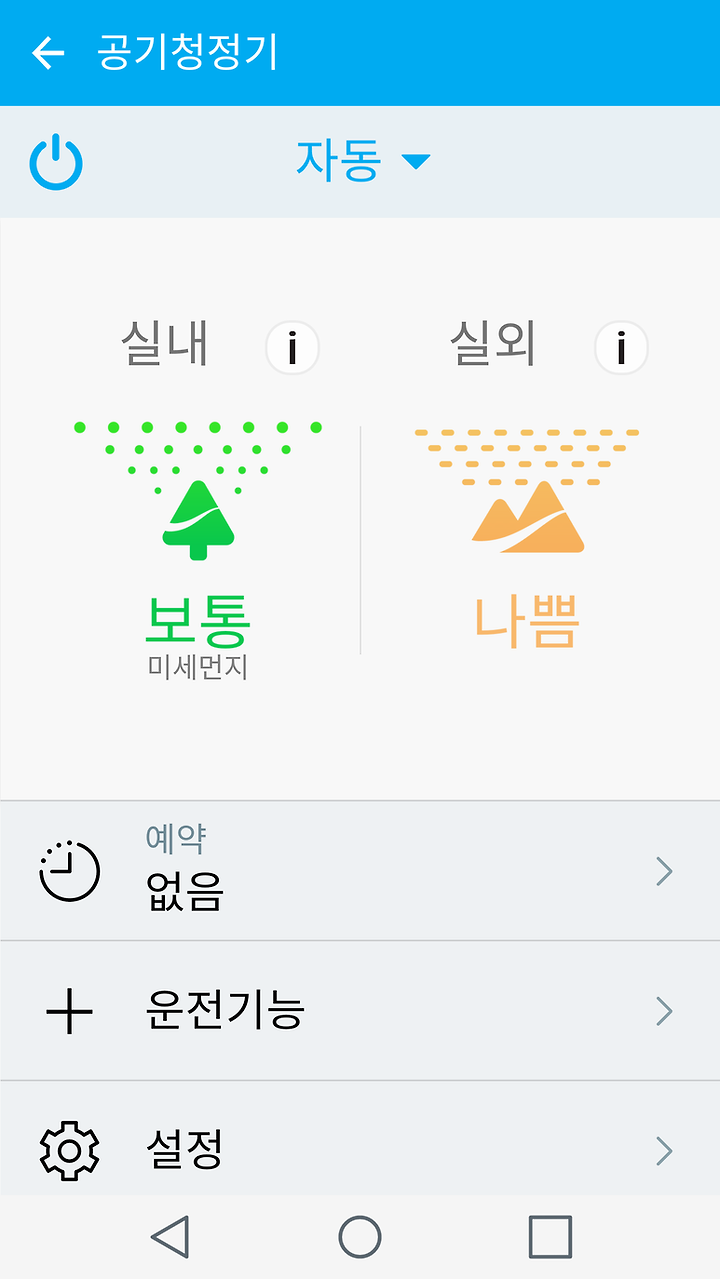Go back using the arrow in the app bar
Screen dimensions: 720x1279
coord(48,53)
